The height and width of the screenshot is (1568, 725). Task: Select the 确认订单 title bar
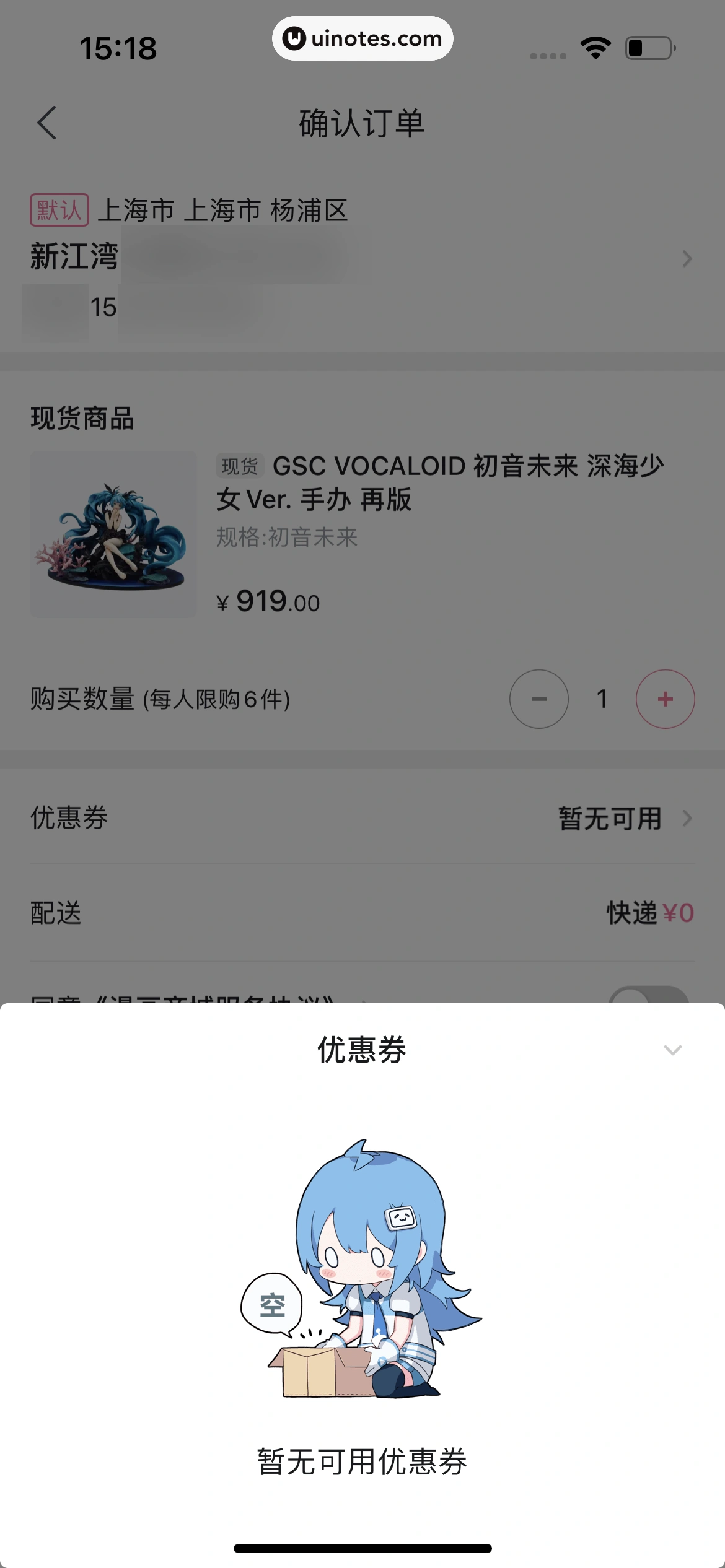[x=362, y=123]
